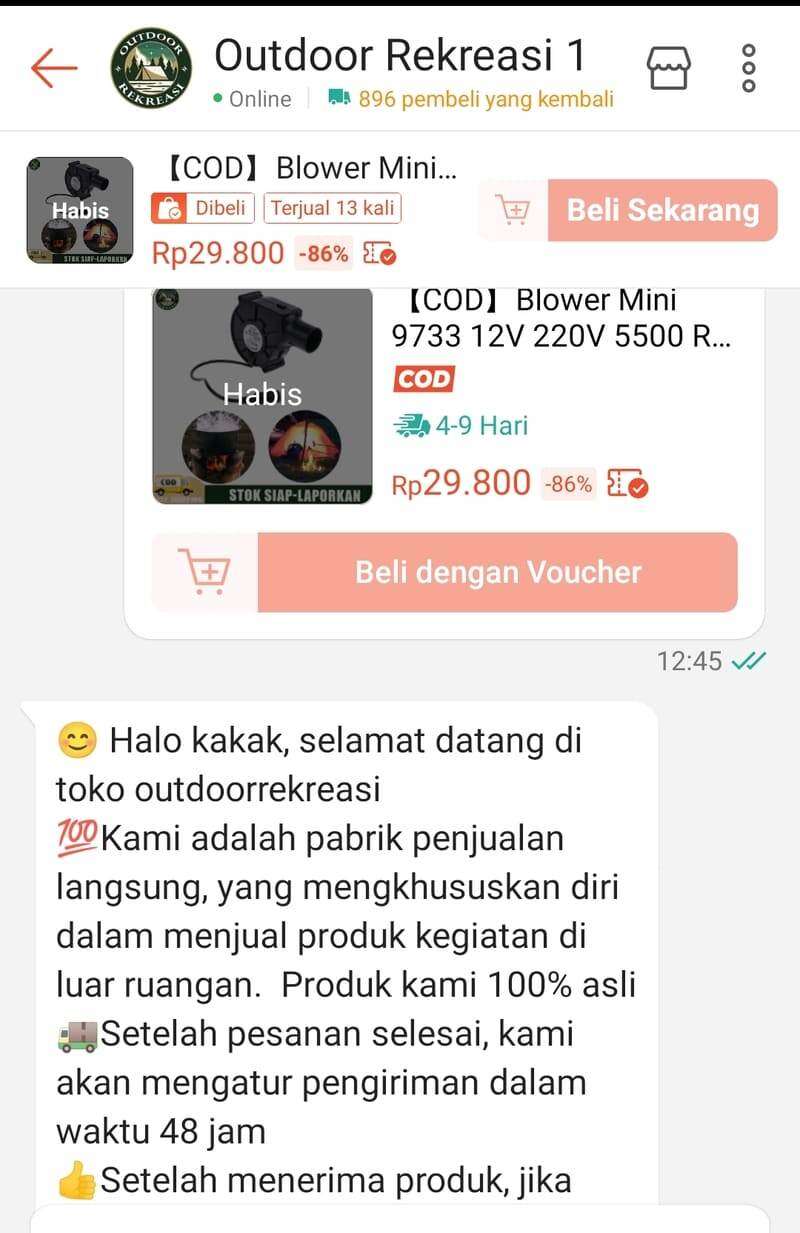Go back using the arrow

coord(54,67)
